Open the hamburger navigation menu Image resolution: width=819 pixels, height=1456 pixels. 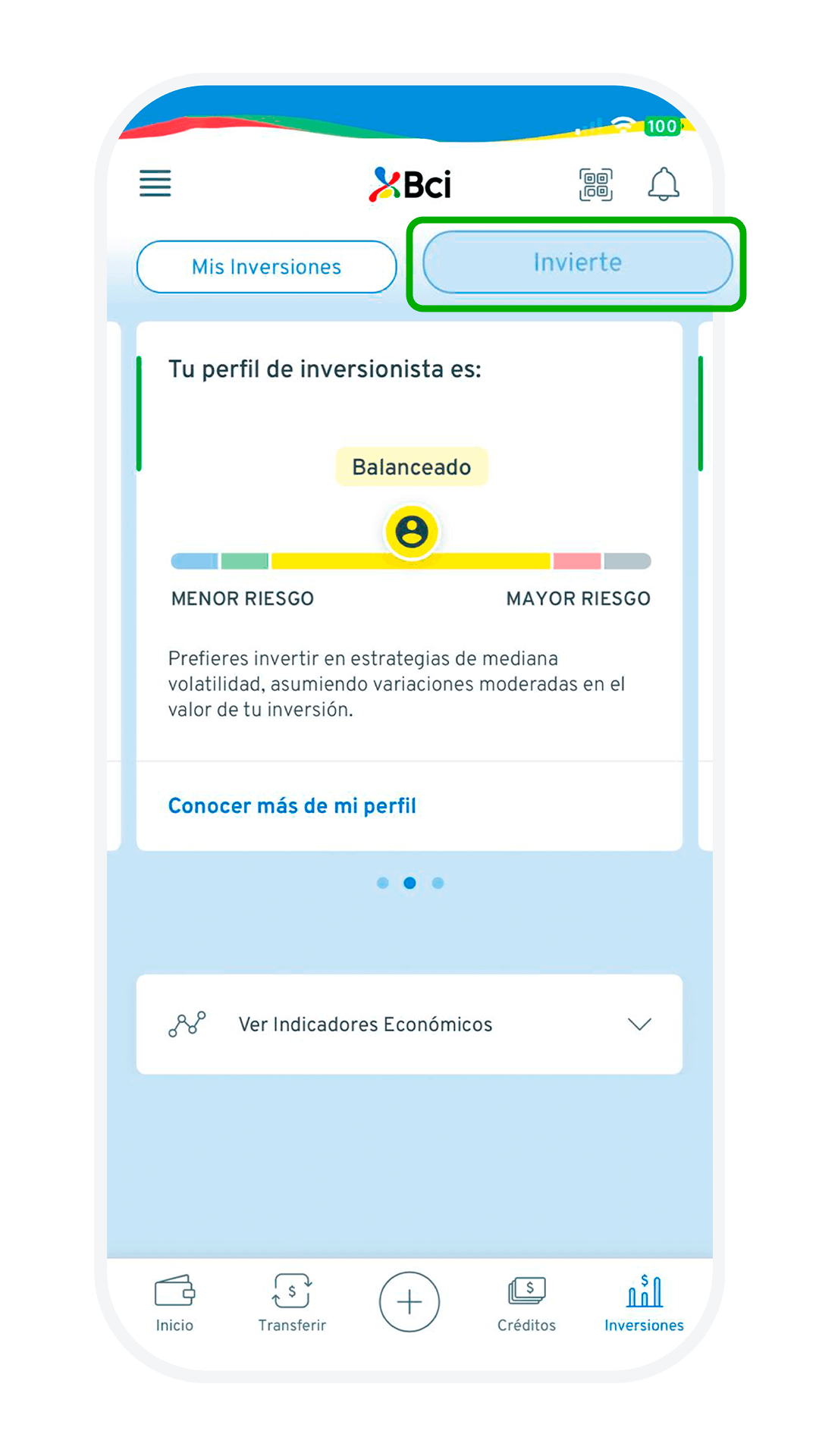pyautogui.click(x=155, y=184)
